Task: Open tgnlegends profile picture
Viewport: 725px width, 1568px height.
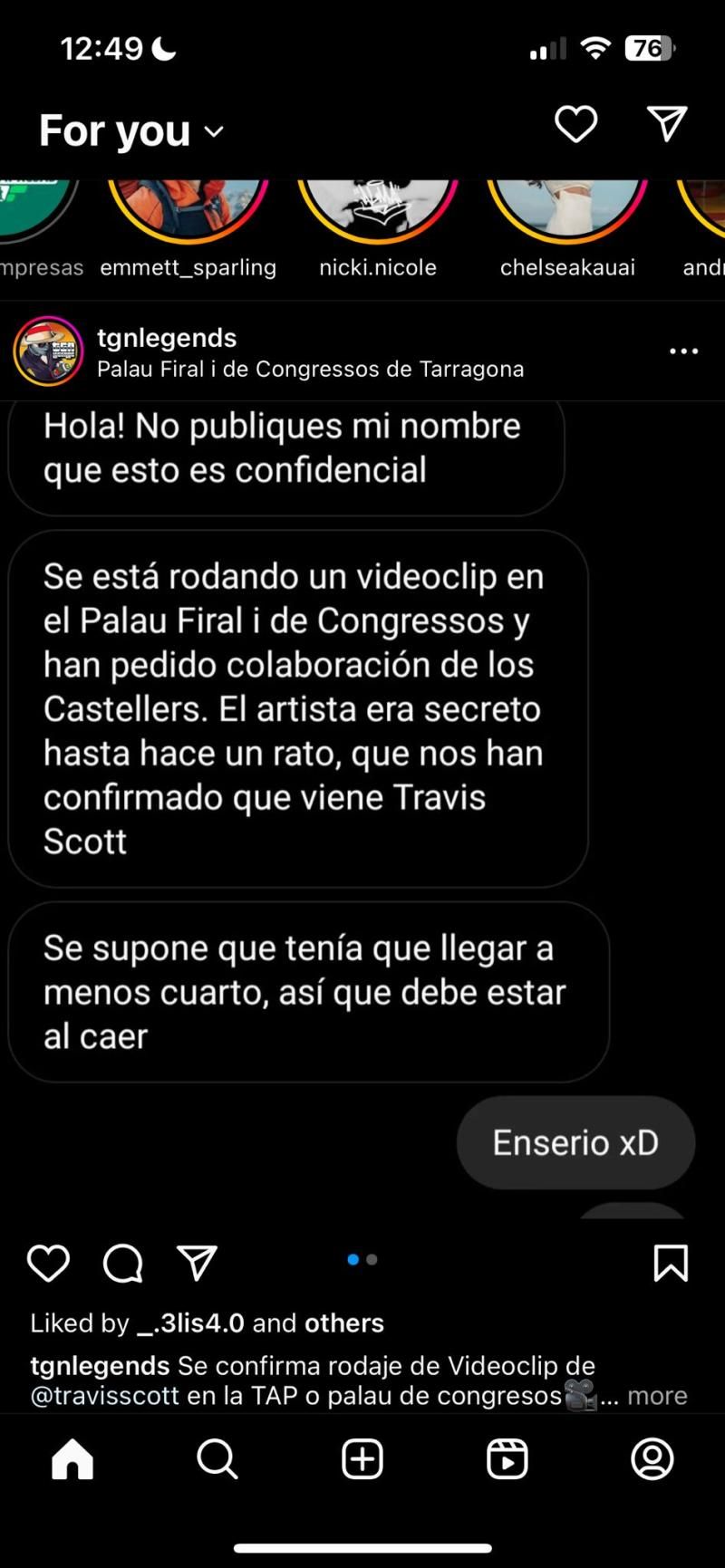Action: pyautogui.click(x=48, y=351)
